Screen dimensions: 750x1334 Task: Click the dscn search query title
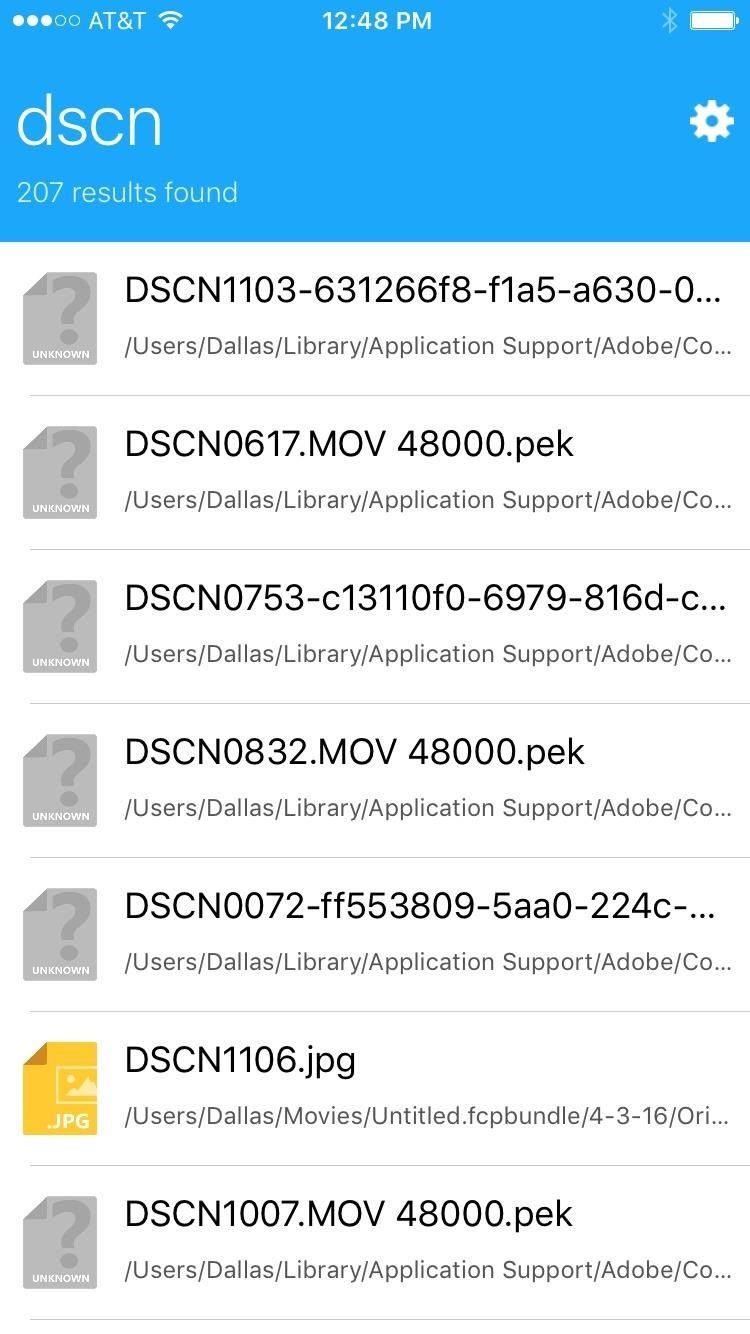pos(89,120)
